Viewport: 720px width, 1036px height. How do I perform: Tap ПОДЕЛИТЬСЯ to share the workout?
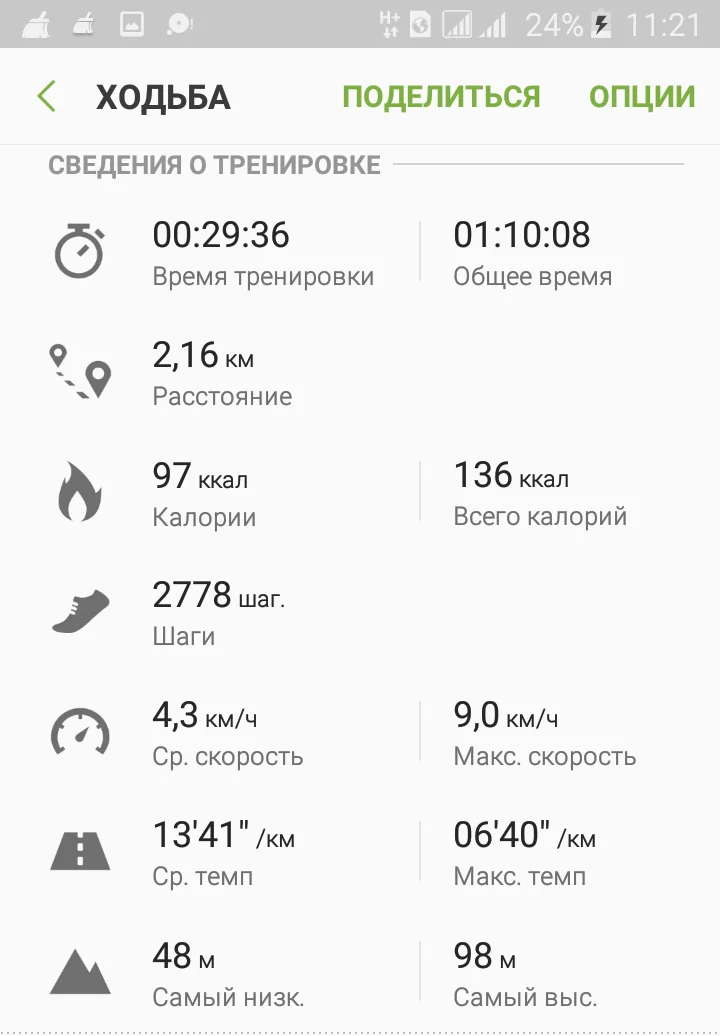click(441, 97)
